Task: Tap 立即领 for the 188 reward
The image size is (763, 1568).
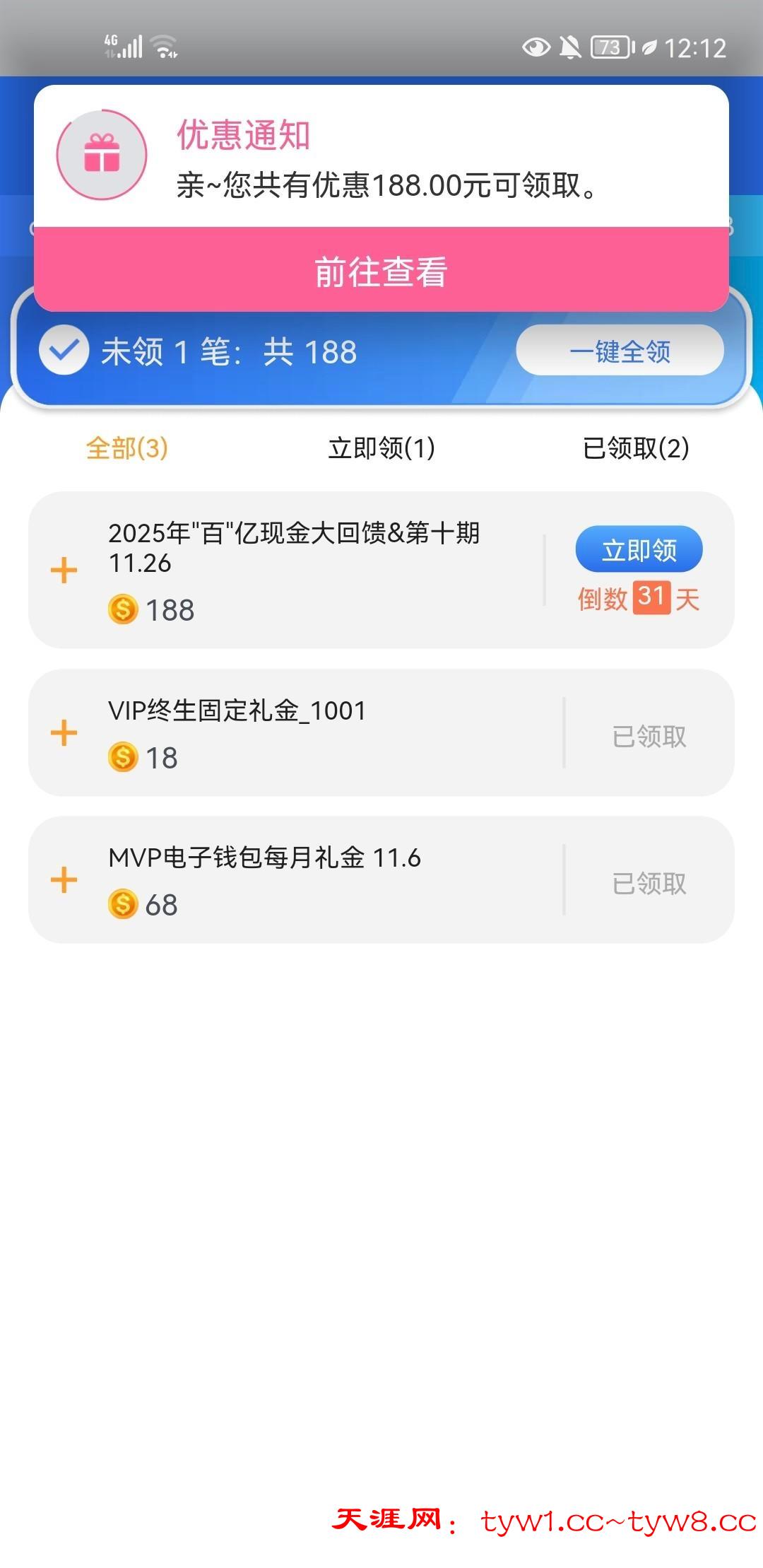Action: click(639, 549)
